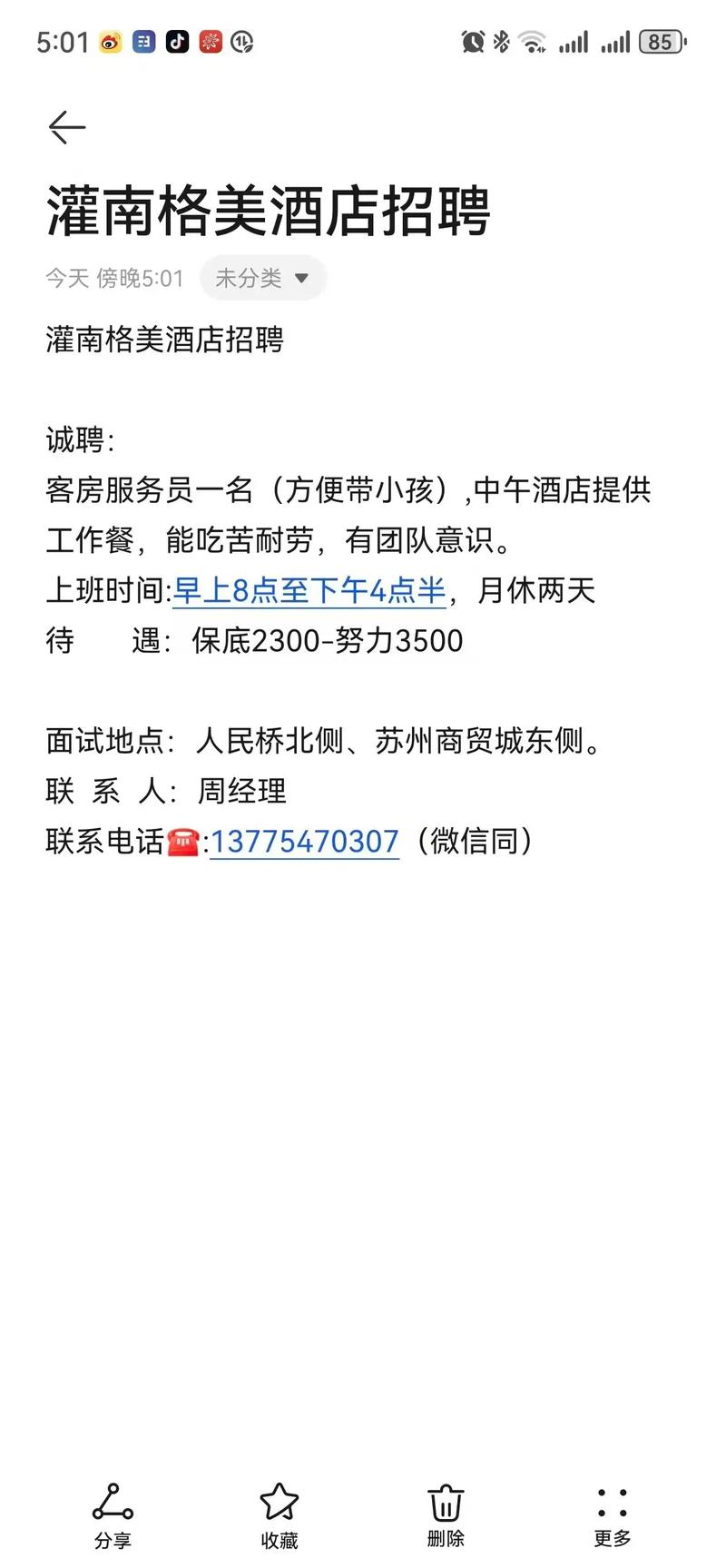The height and width of the screenshot is (1568, 726).
Task: Expand category selector arrow next to 未分类
Action: pyautogui.click(x=302, y=279)
